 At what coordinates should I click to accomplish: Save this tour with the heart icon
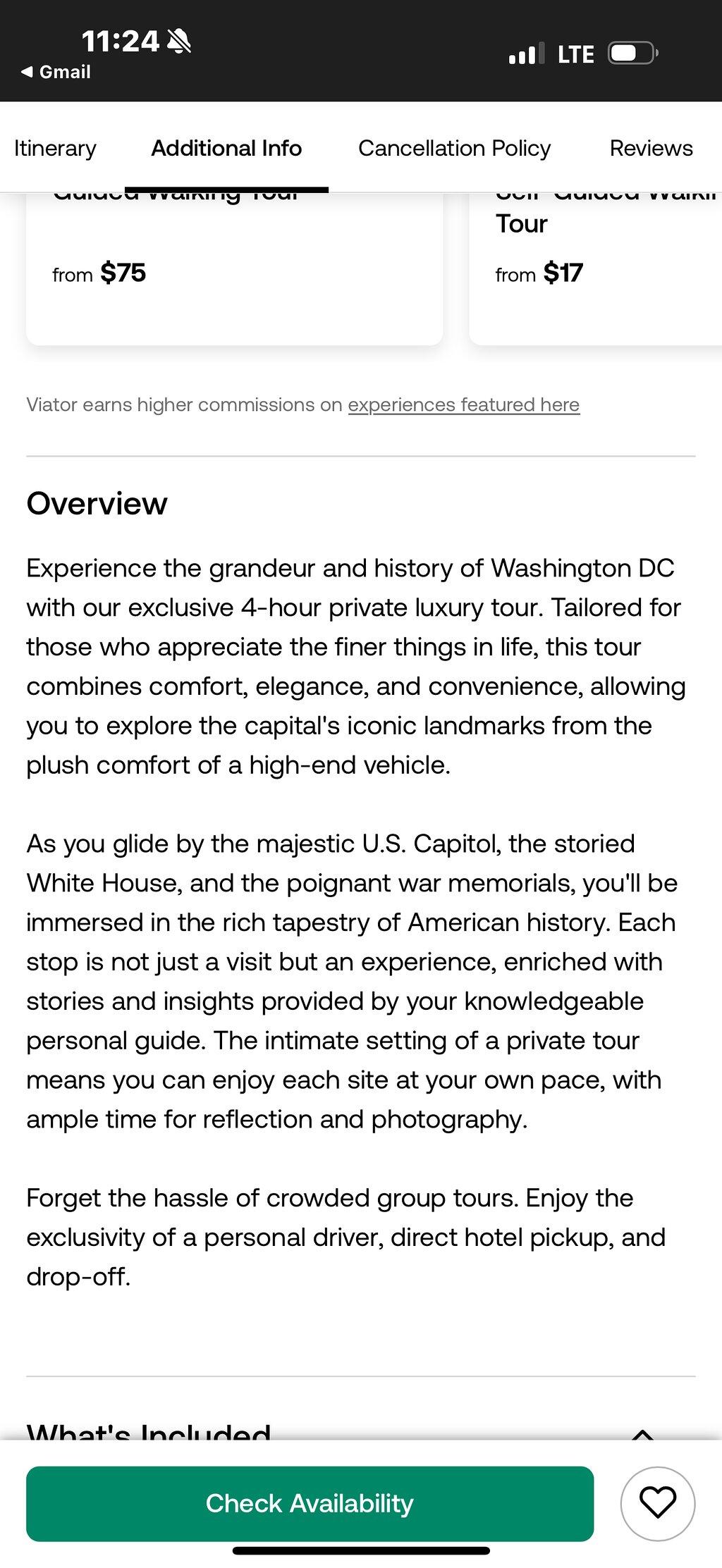657,1503
